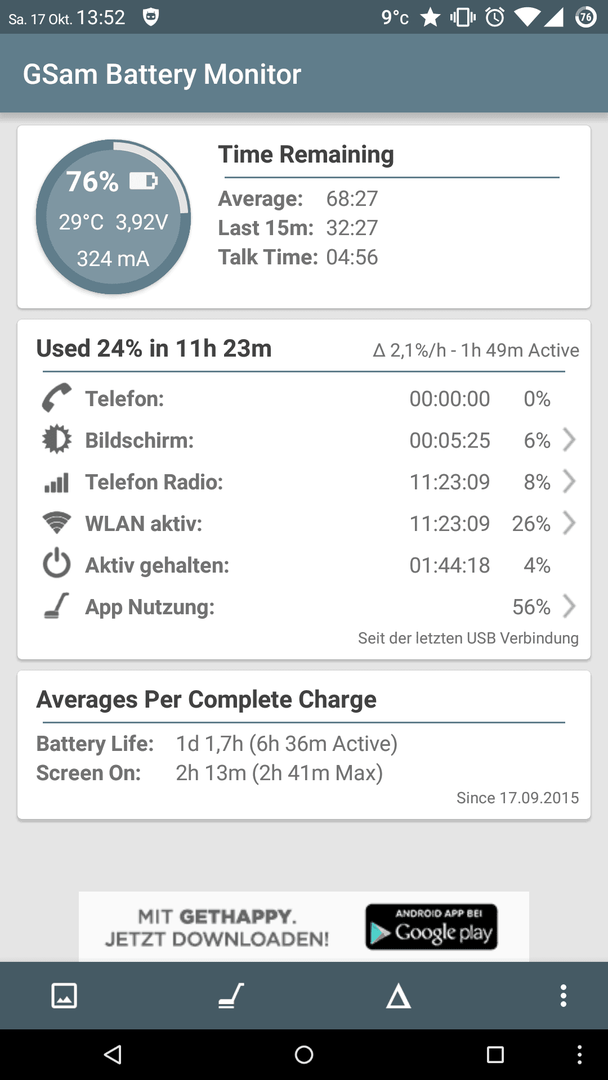Go back with the system back button

pyautogui.click(x=112, y=1054)
